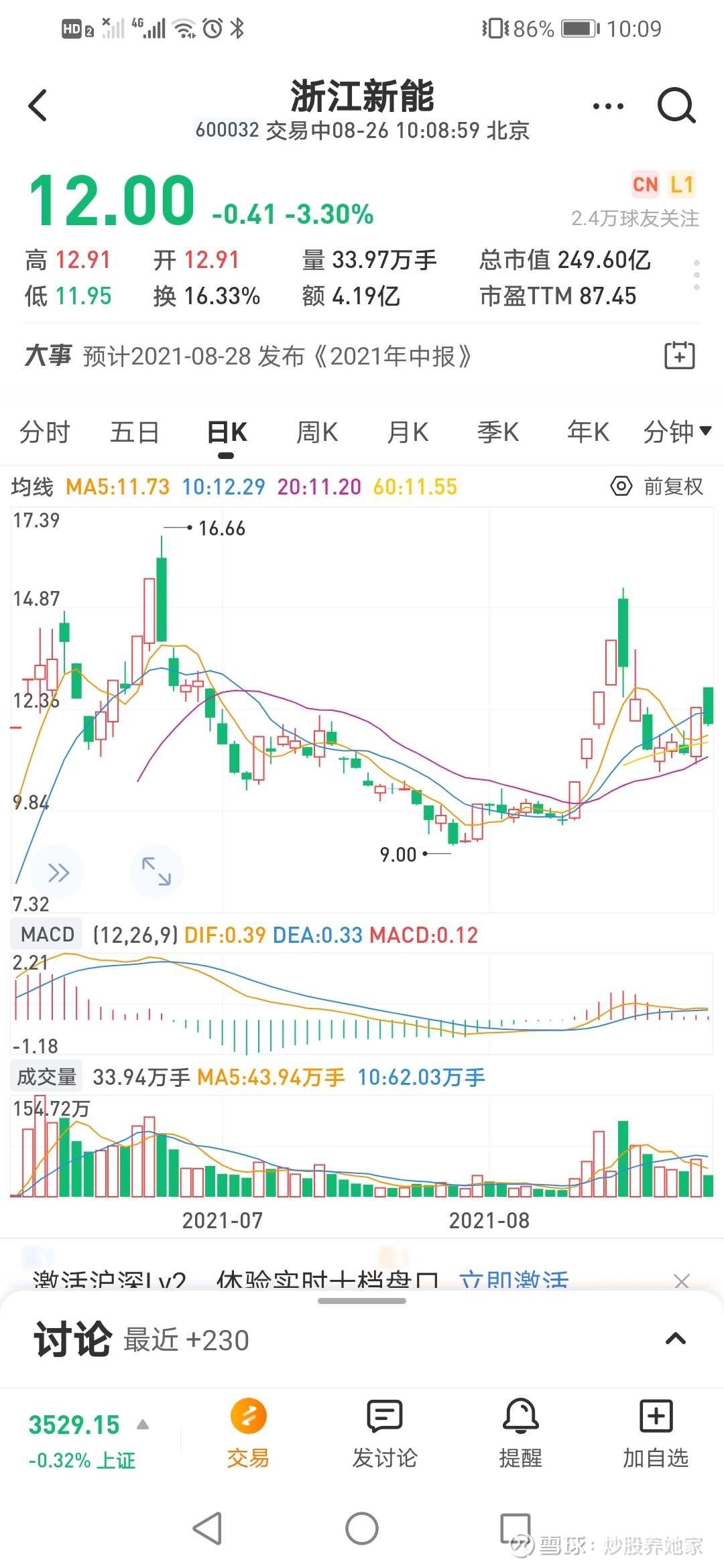Switch to the 五日 chart tab

135,432
